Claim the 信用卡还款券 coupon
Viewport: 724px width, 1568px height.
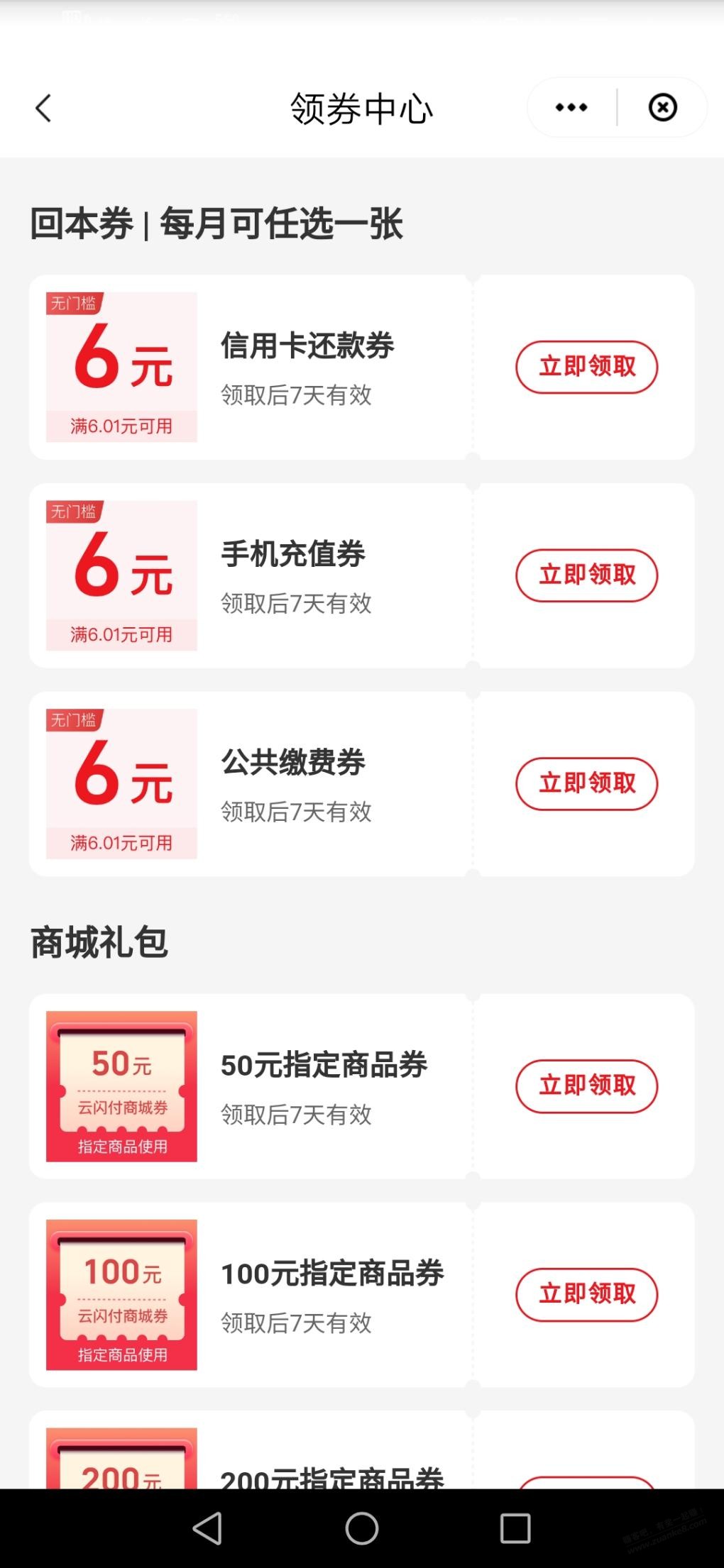tap(586, 367)
